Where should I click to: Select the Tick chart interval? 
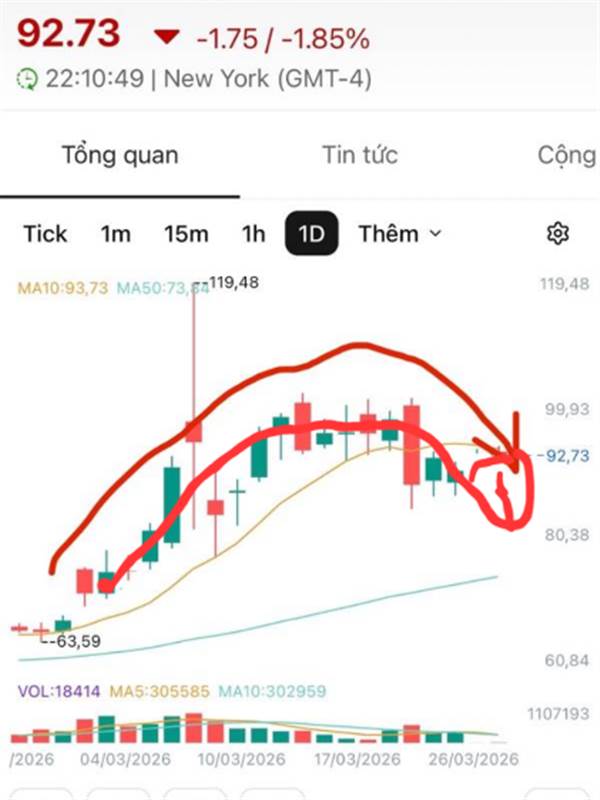pyautogui.click(x=45, y=234)
